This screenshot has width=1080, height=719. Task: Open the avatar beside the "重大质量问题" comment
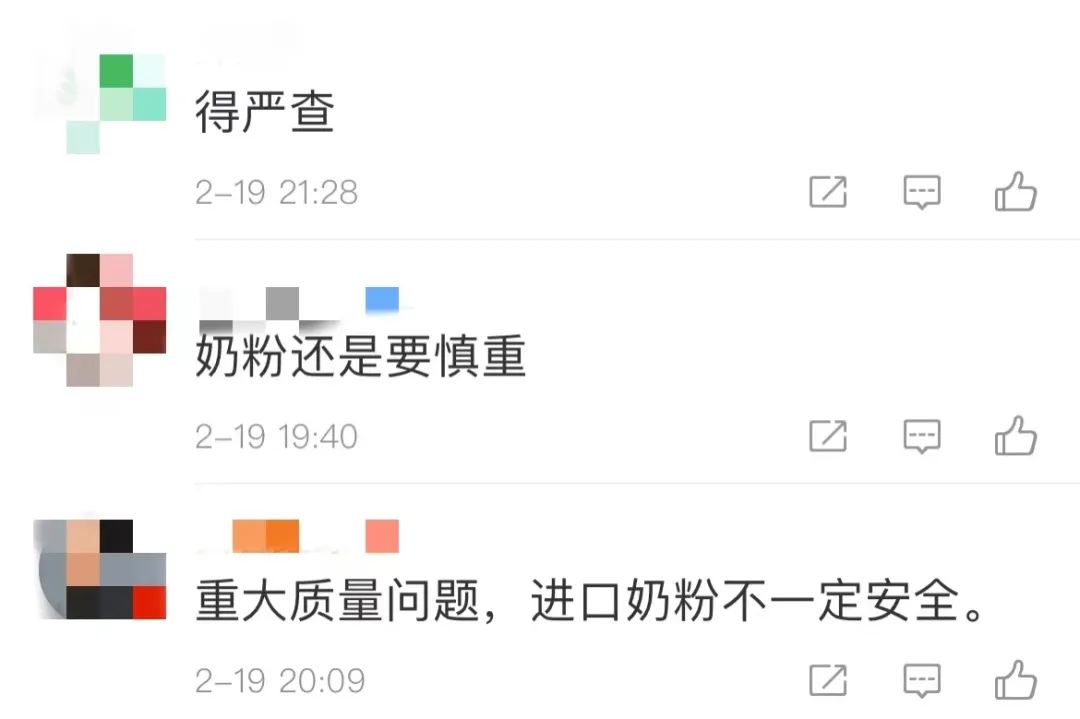(100, 570)
